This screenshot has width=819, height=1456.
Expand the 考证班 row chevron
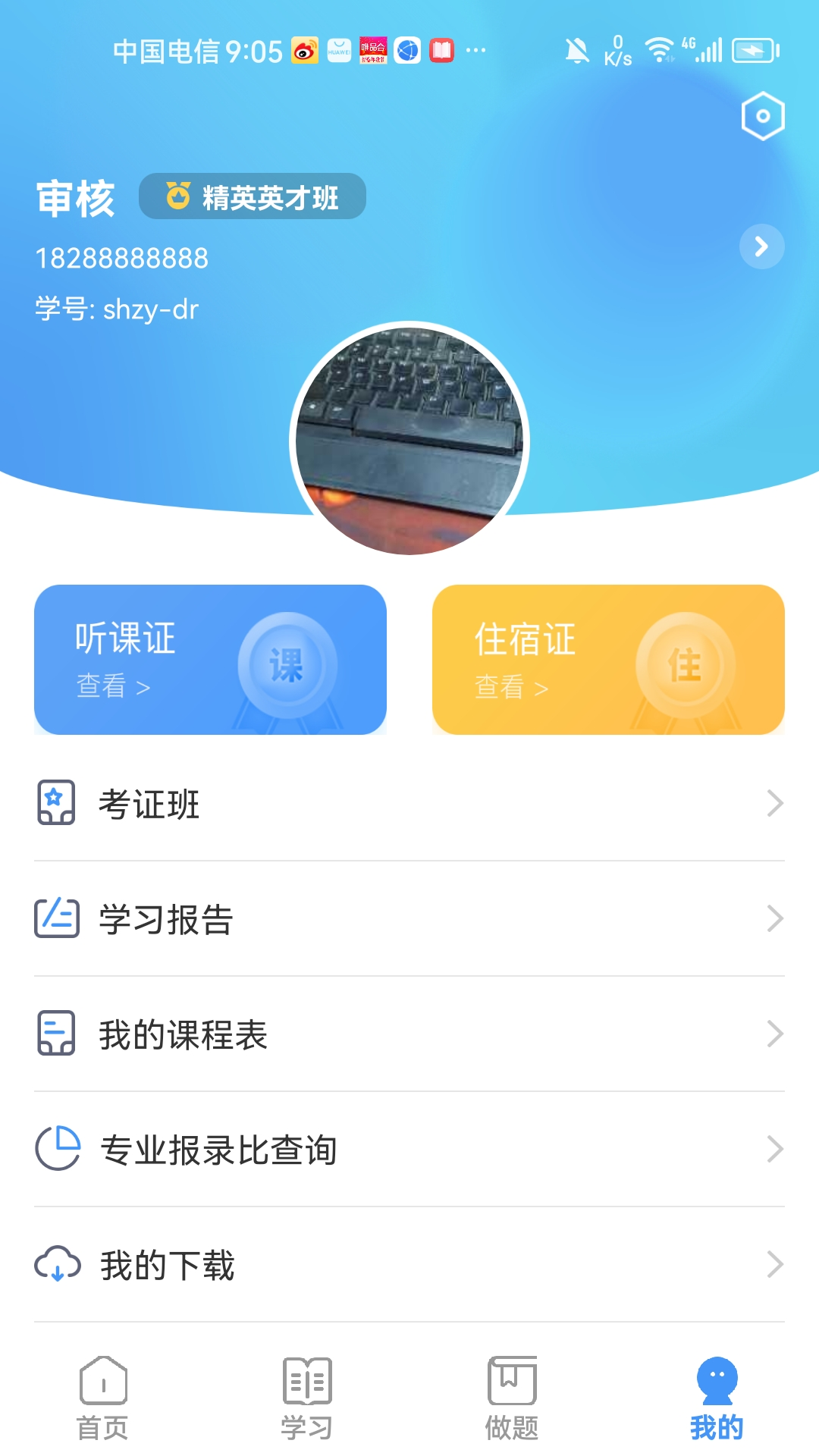click(x=773, y=804)
